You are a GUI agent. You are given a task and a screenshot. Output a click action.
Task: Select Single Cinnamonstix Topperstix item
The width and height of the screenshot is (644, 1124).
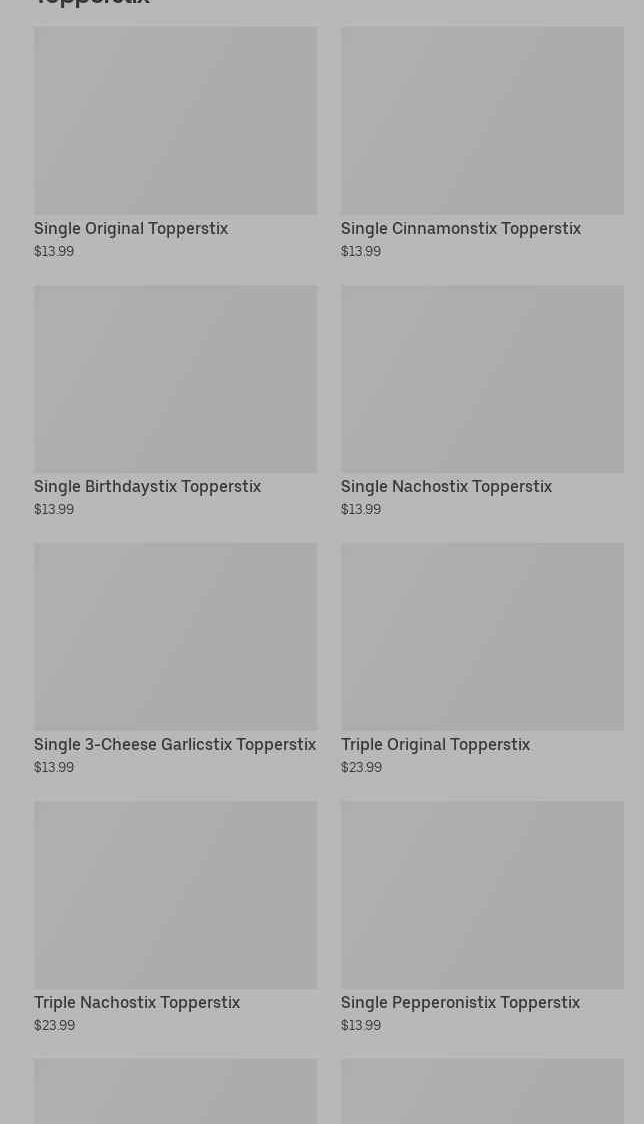click(x=482, y=143)
